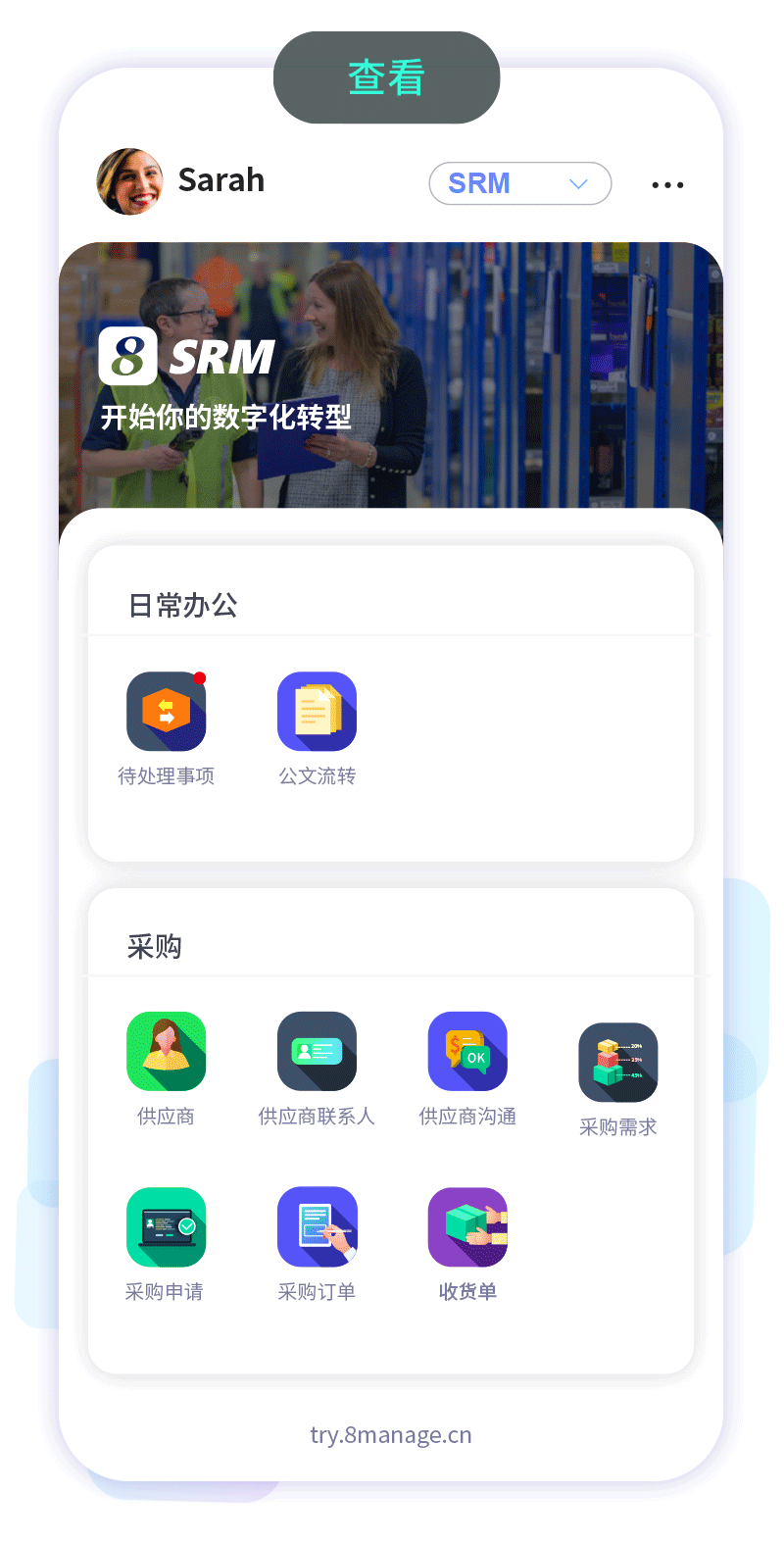Select the 采购需求 purchase demand icon
Image resolution: width=784 pixels, height=1544 pixels.
(x=617, y=1062)
